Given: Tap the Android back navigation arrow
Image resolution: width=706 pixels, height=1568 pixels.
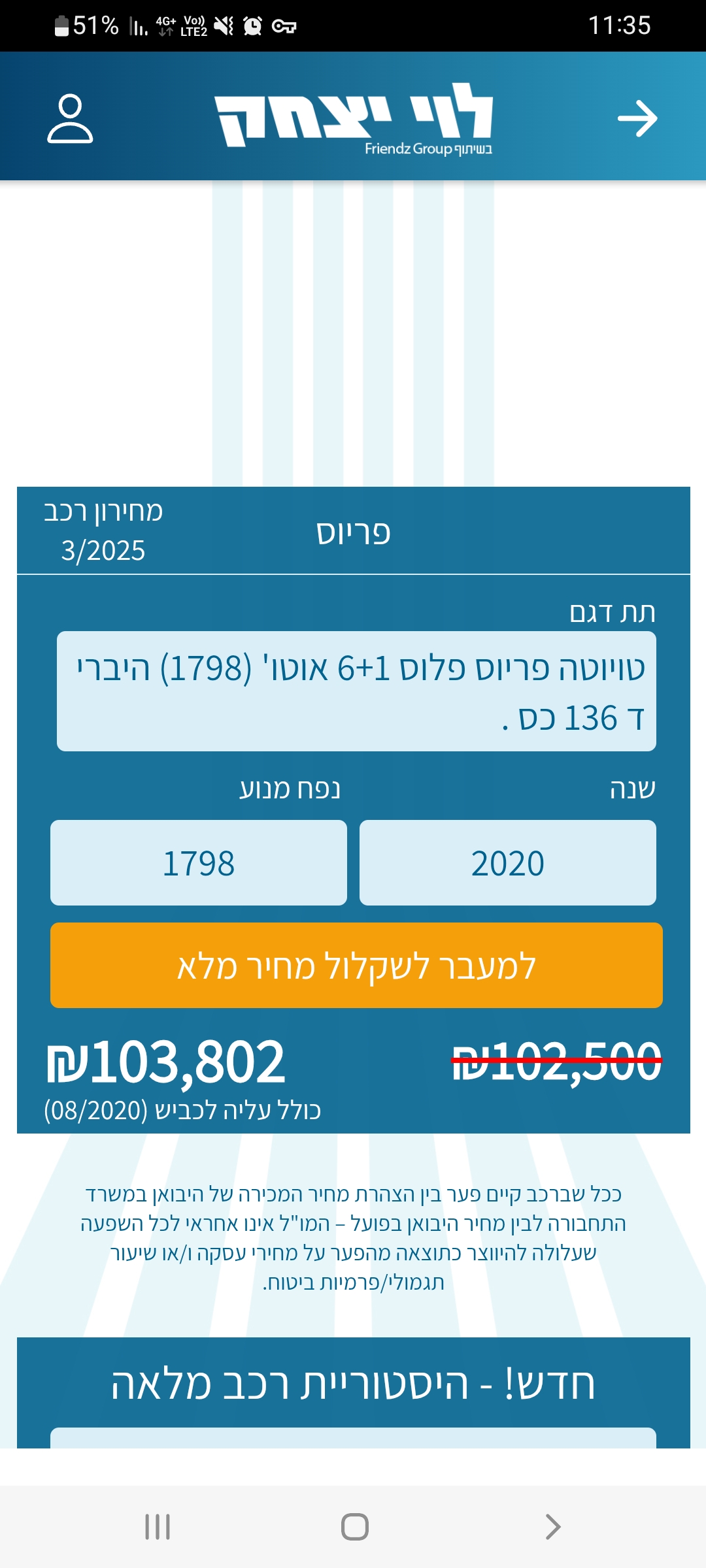Looking at the screenshot, I should [x=551, y=1527].
